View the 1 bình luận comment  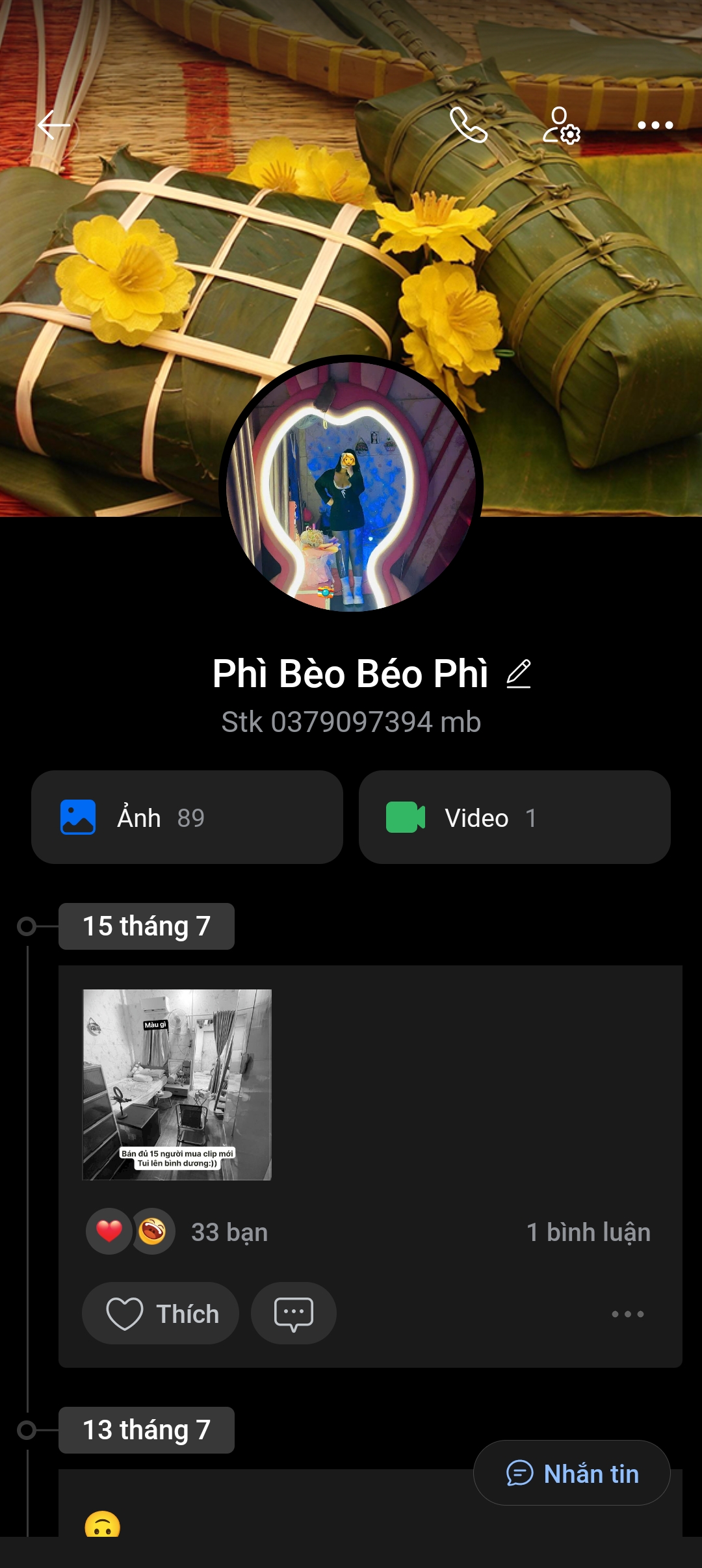pos(588,1232)
